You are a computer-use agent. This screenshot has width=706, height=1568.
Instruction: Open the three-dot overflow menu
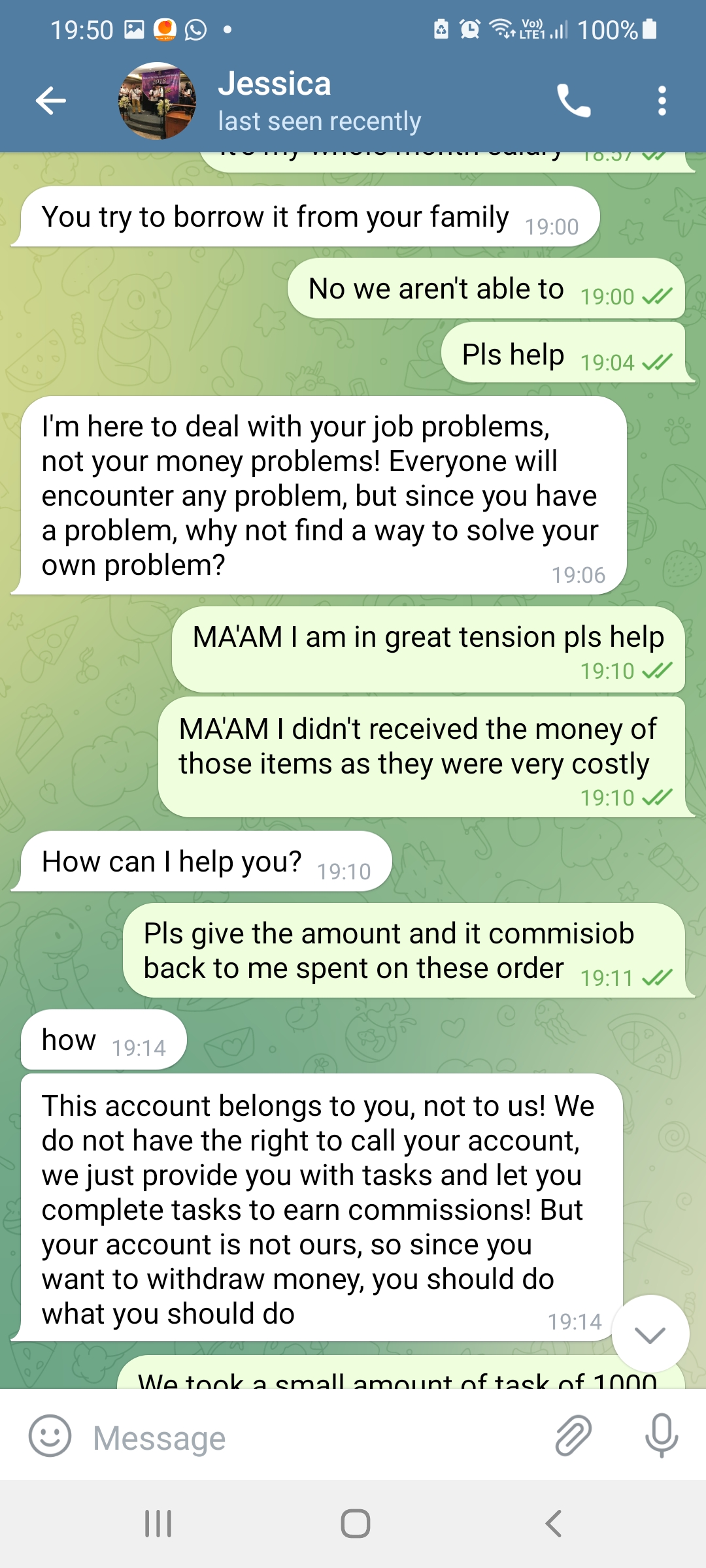662,101
